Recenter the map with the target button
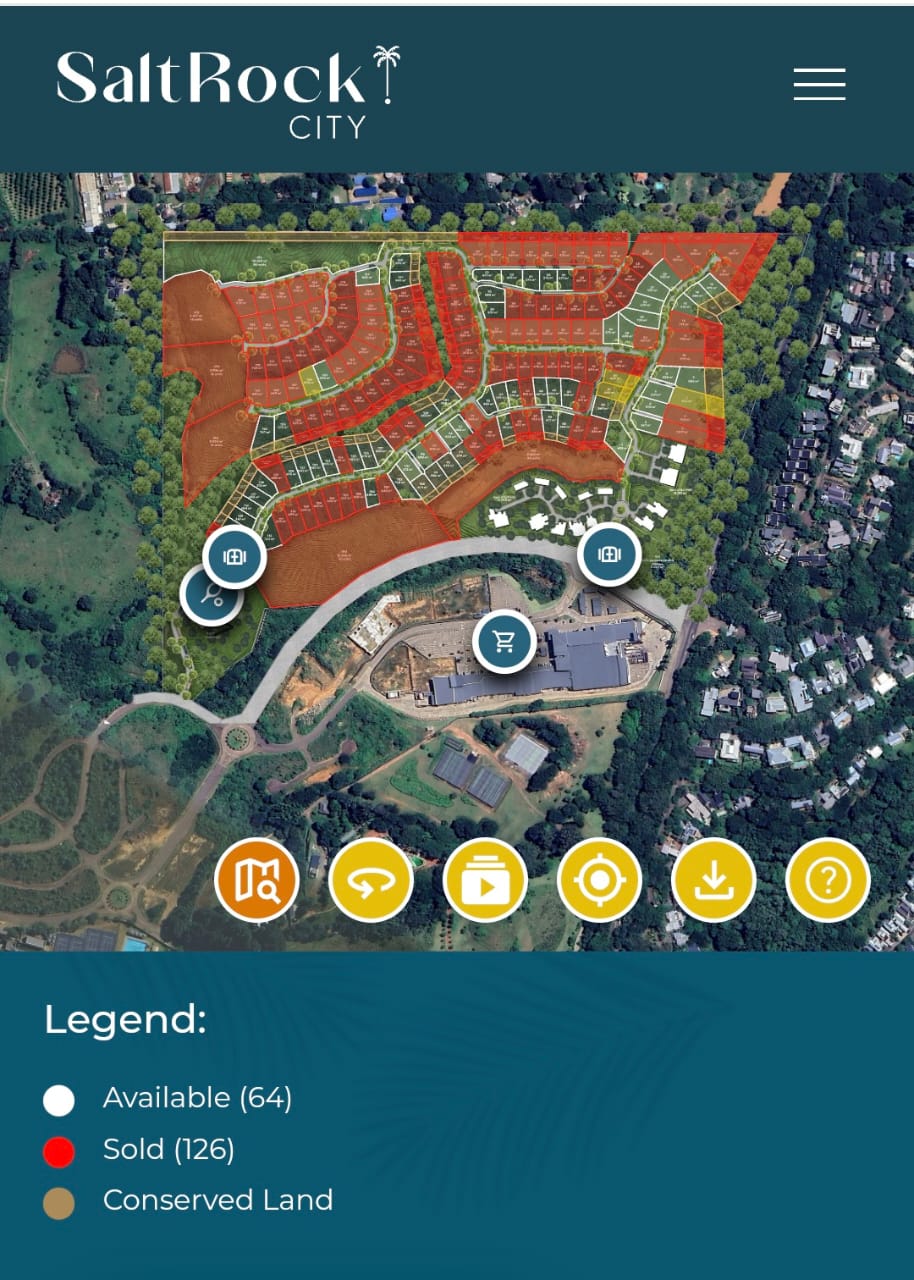Image resolution: width=914 pixels, height=1280 pixels. point(599,880)
